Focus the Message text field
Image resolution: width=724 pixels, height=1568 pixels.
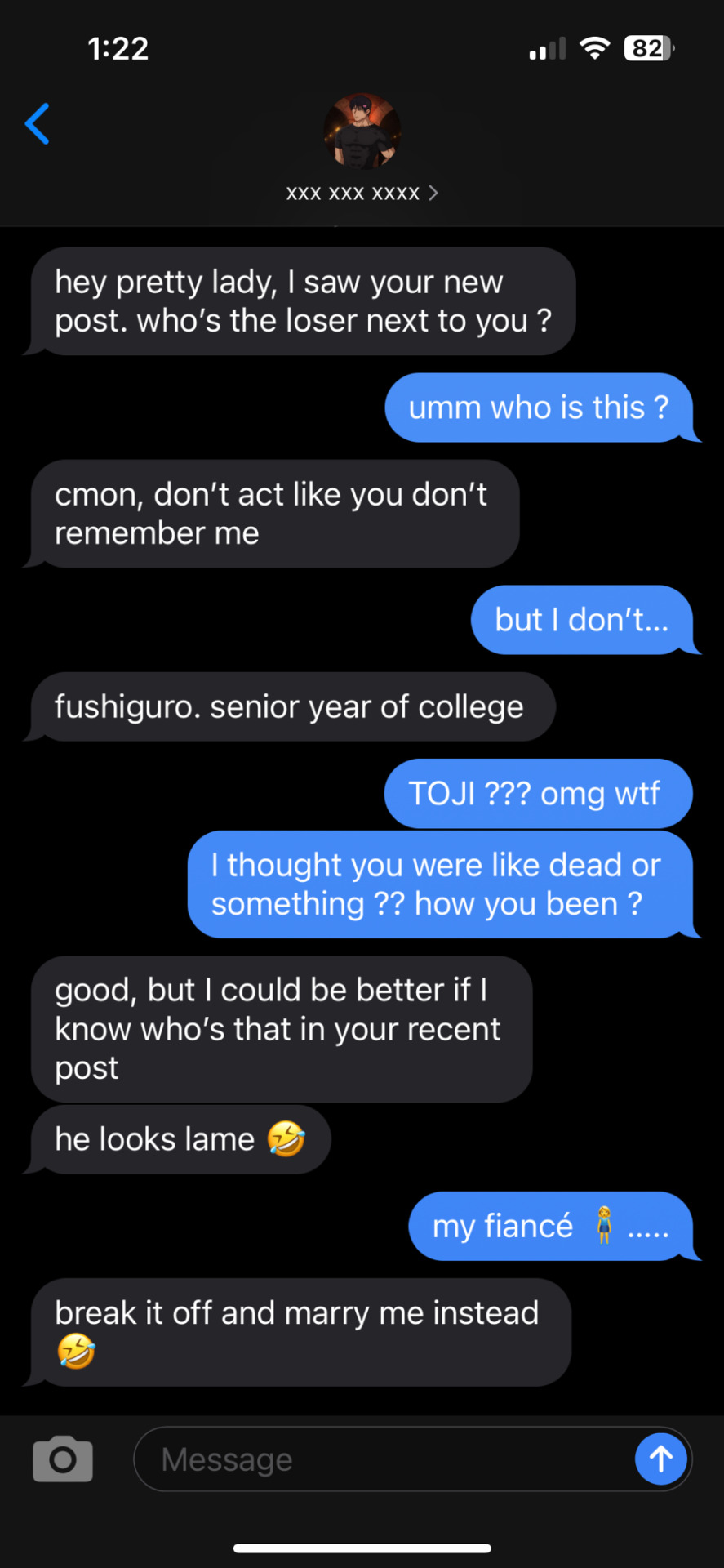(384, 1459)
